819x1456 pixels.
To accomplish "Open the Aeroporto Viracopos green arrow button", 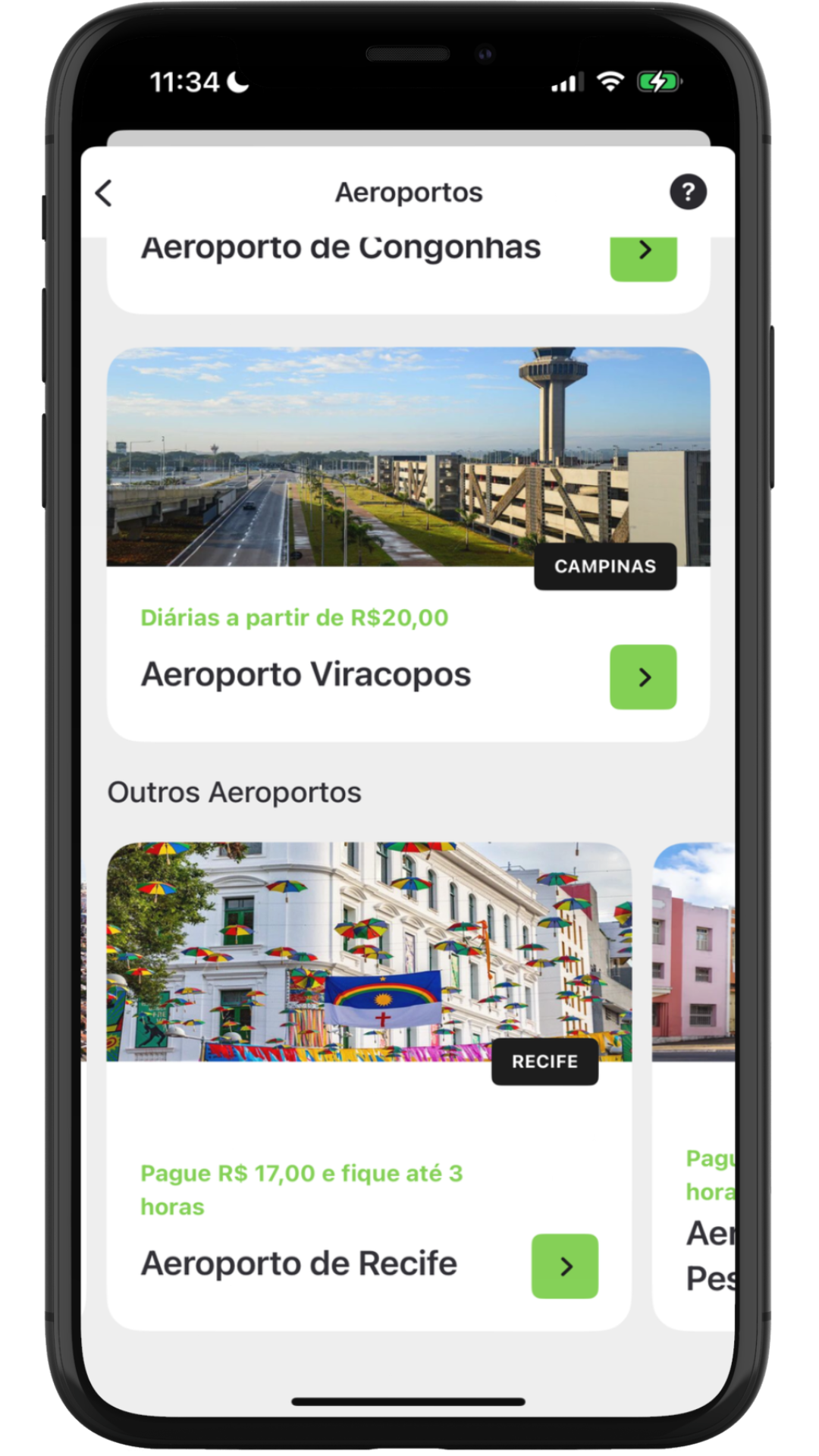I will 643,676.
